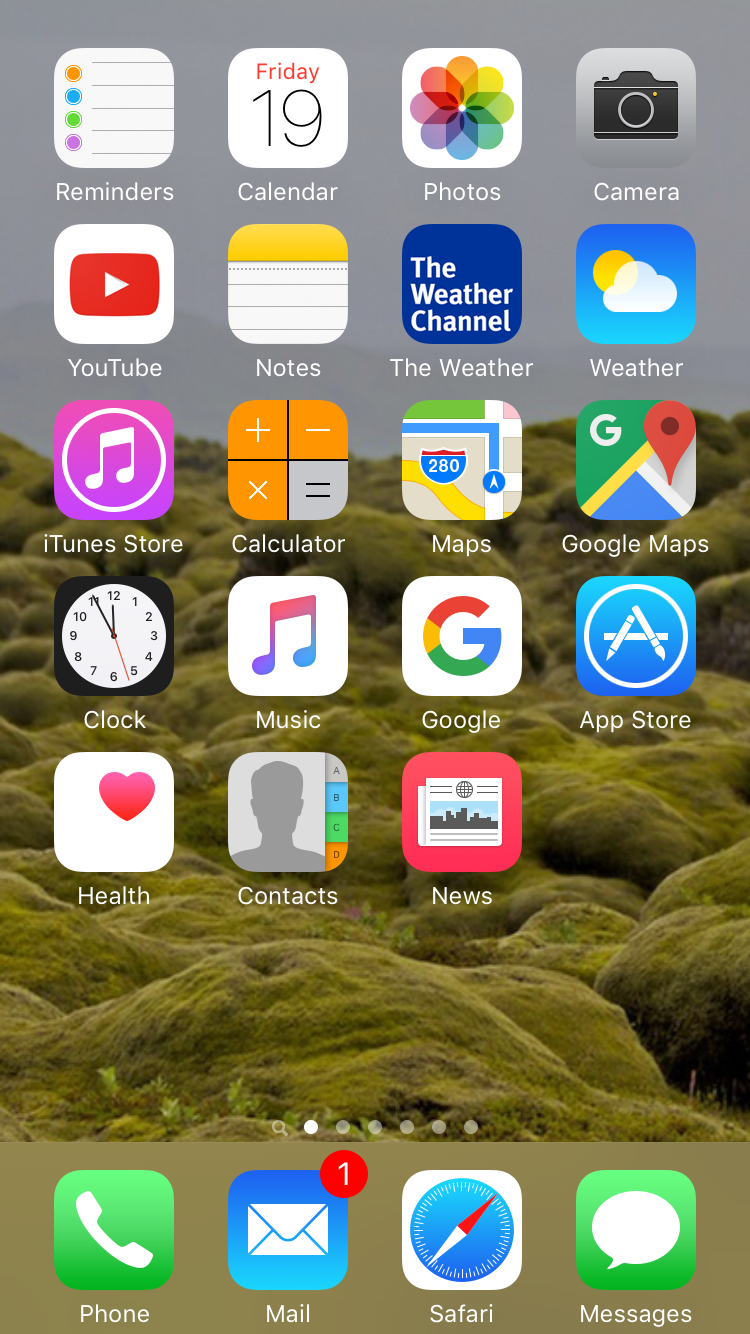
Task: Open the YouTube app
Action: pos(114,284)
